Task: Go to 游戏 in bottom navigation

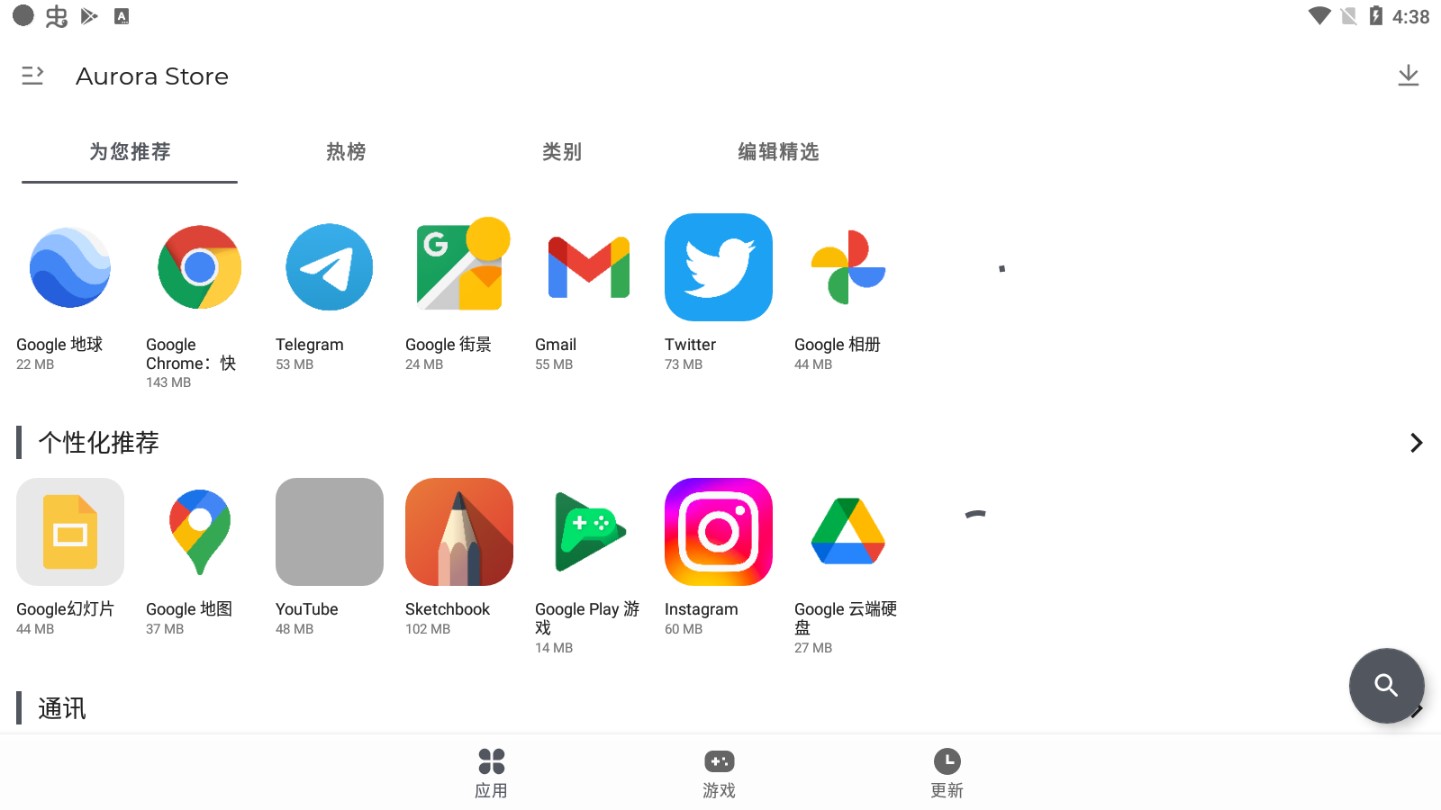Action: click(719, 773)
